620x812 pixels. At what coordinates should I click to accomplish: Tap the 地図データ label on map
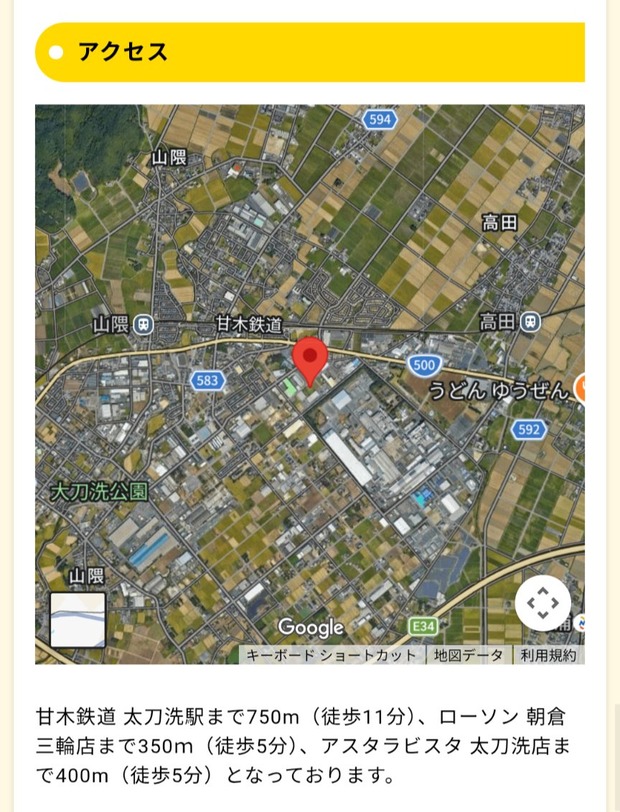pyautogui.click(x=468, y=655)
